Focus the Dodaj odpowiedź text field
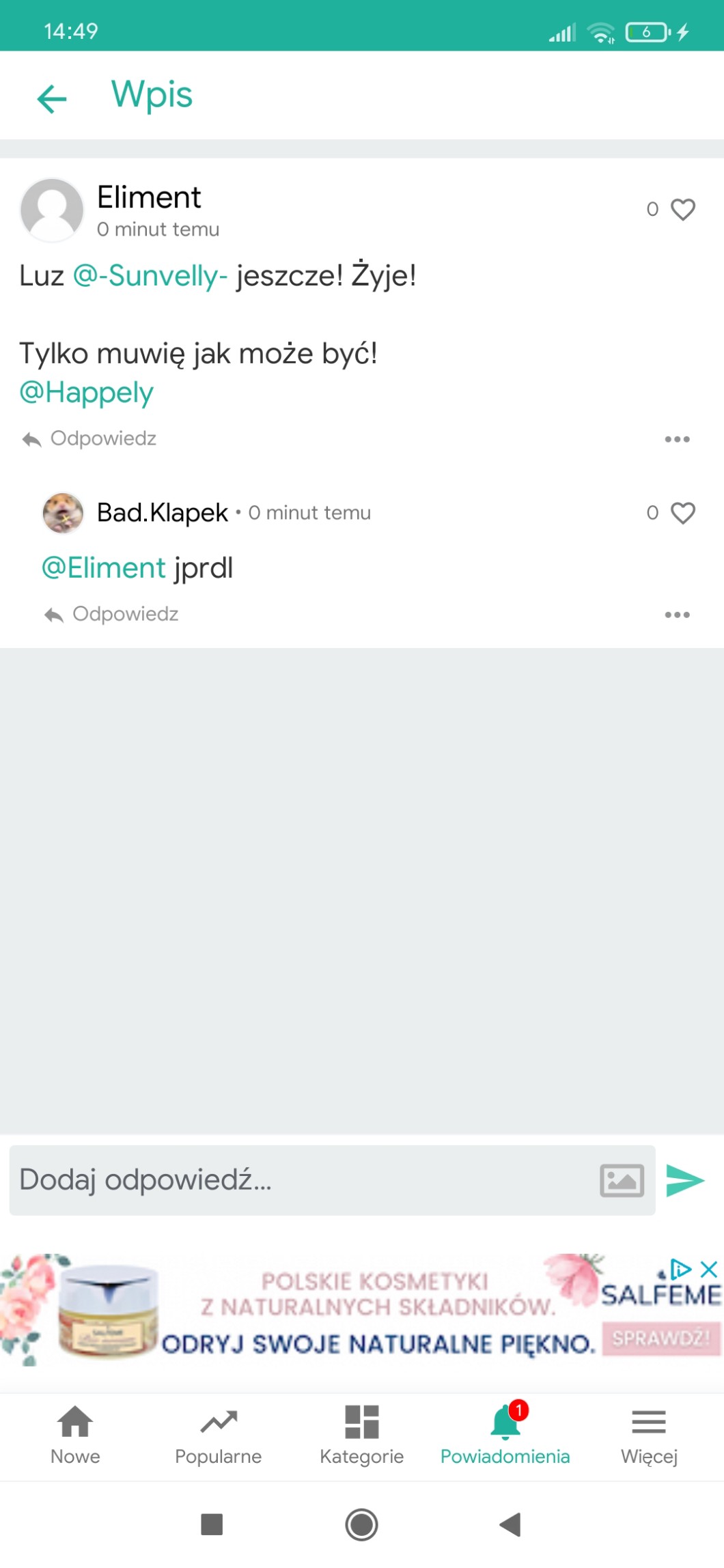724x1568 pixels. click(301, 1180)
